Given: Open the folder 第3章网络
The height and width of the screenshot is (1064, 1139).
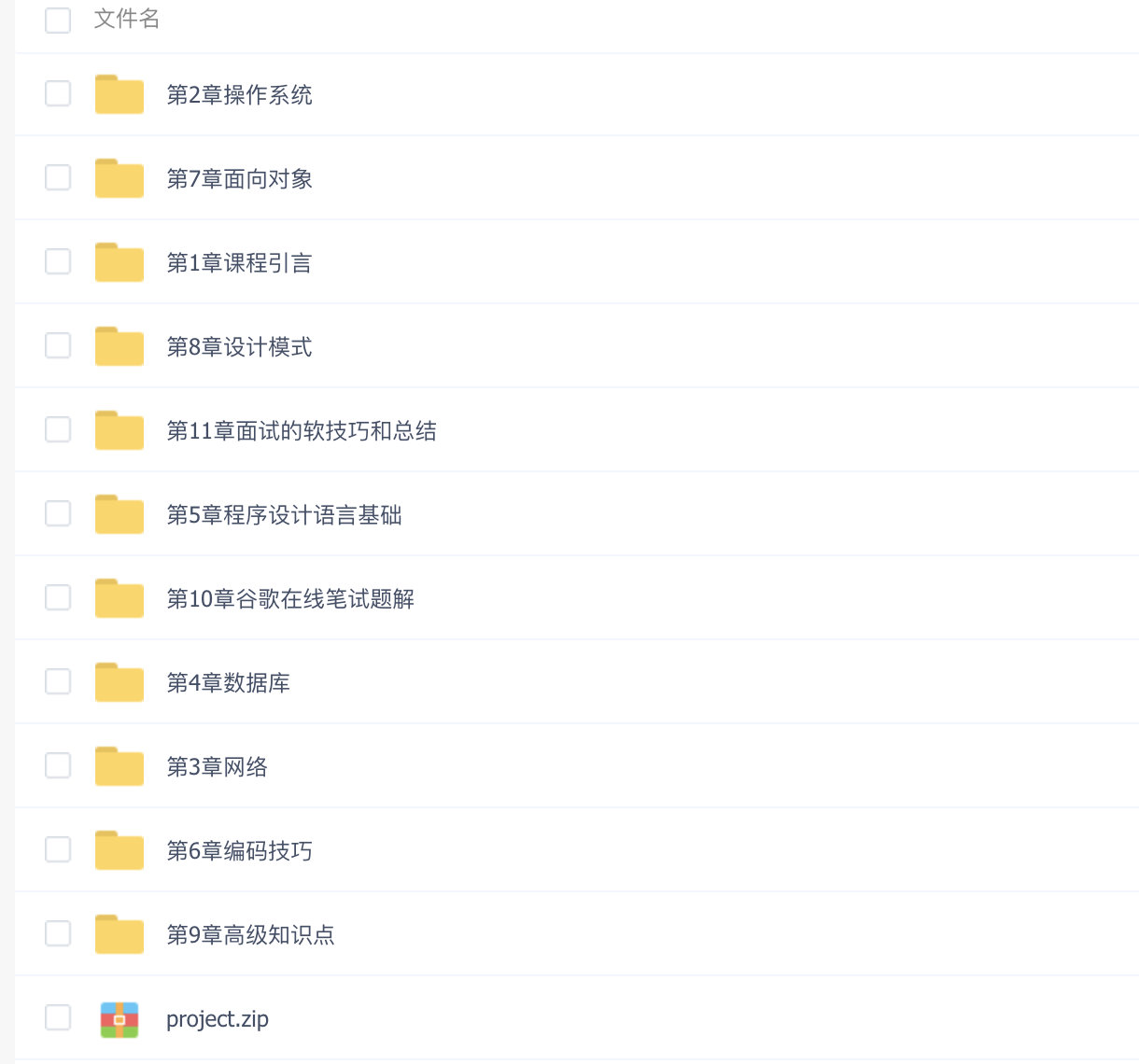Looking at the screenshot, I should [x=217, y=767].
